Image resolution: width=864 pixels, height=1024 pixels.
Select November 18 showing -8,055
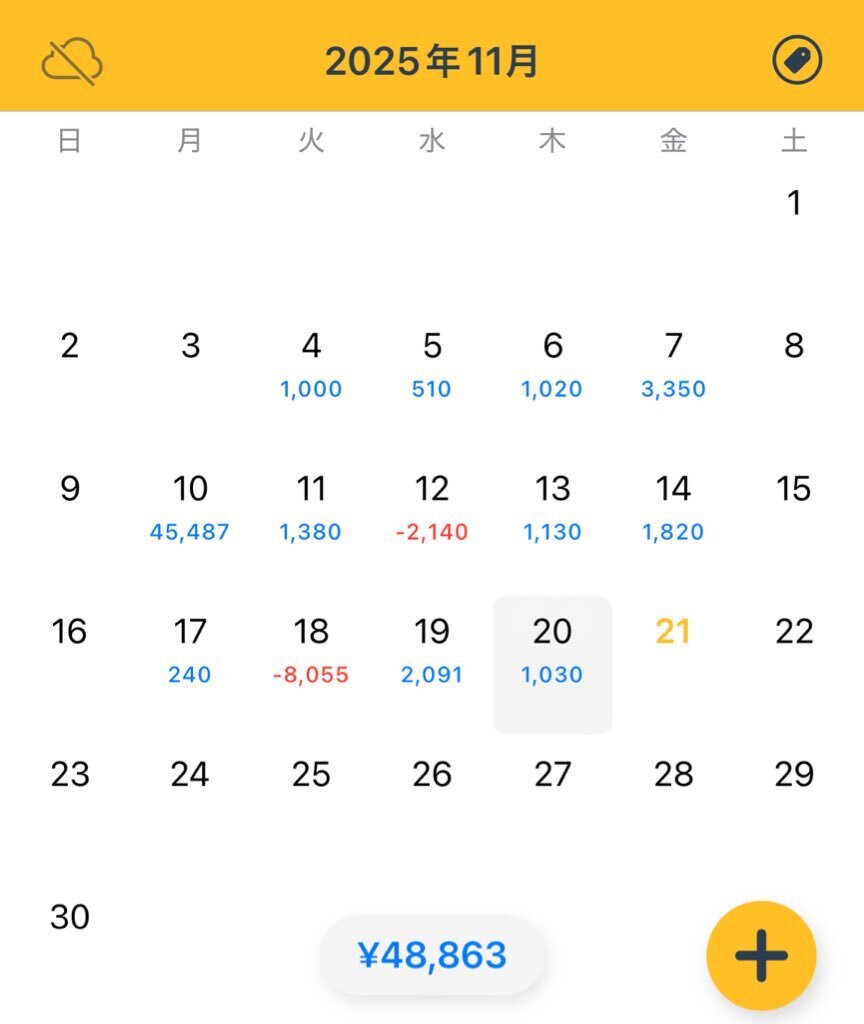311,650
